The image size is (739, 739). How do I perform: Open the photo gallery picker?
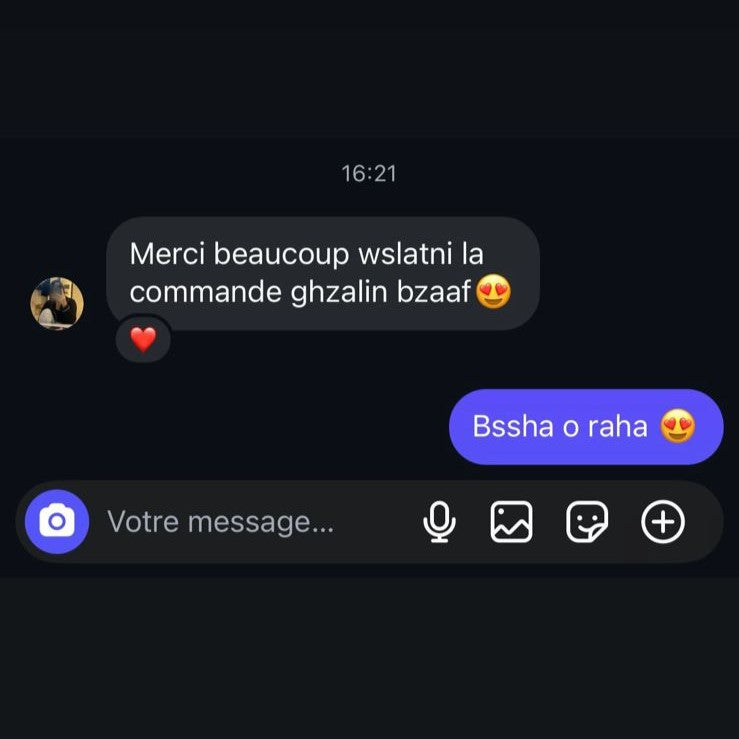tap(511, 522)
